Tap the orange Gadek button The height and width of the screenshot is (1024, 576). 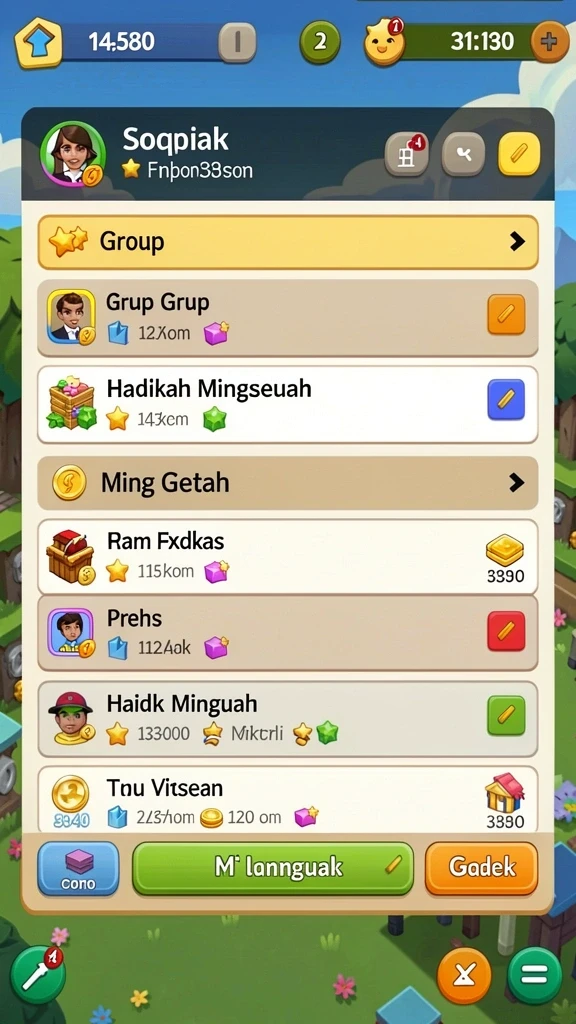pyautogui.click(x=482, y=868)
